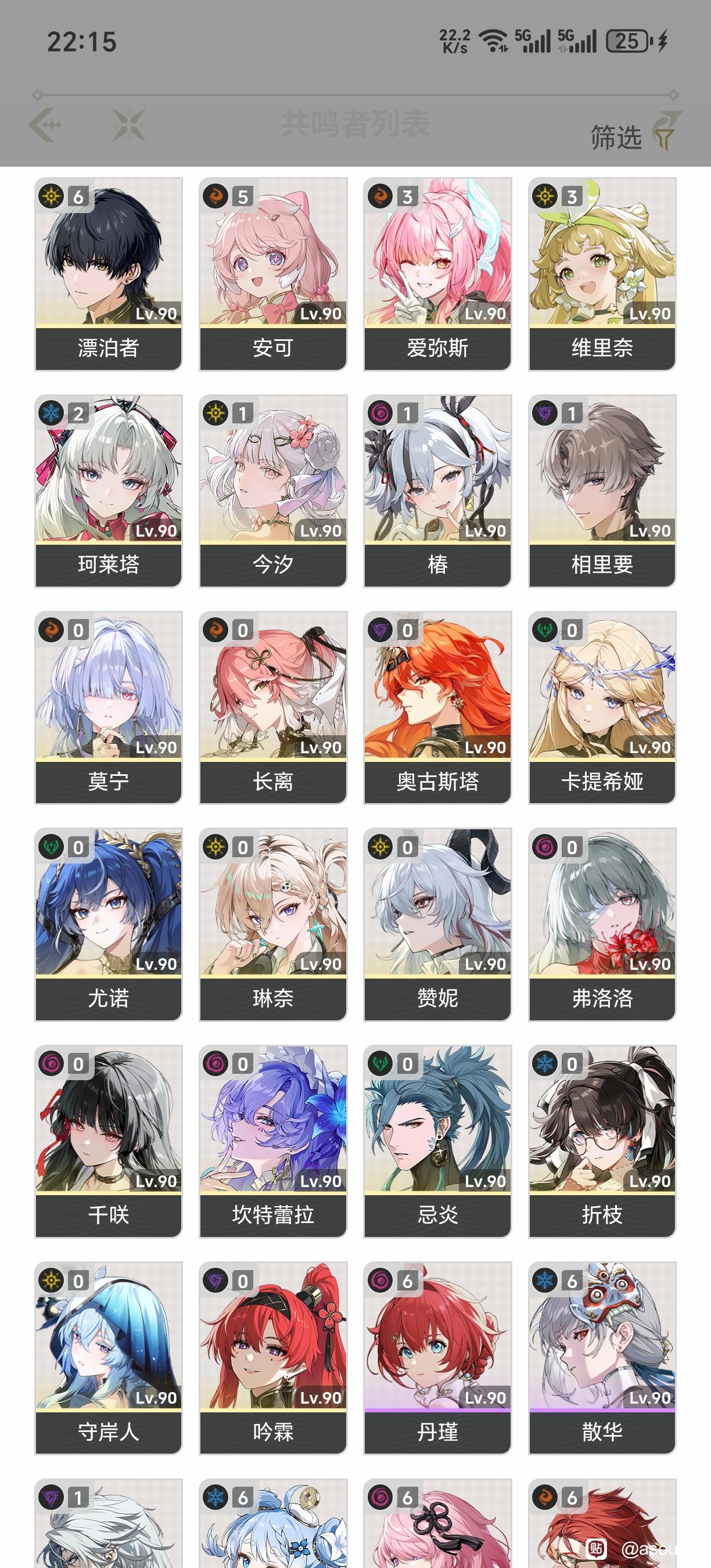
Task: Select the 长离 character card
Action: (x=272, y=707)
